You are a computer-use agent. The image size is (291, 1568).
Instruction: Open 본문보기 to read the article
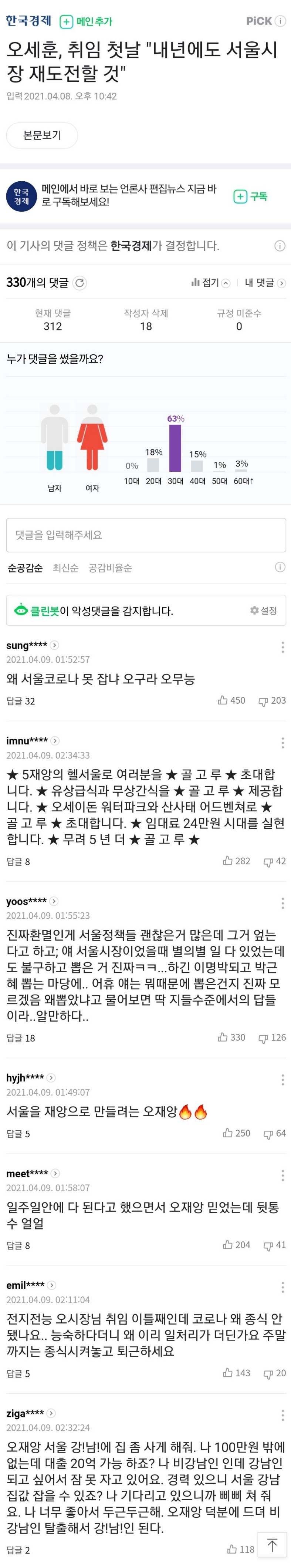(x=42, y=135)
